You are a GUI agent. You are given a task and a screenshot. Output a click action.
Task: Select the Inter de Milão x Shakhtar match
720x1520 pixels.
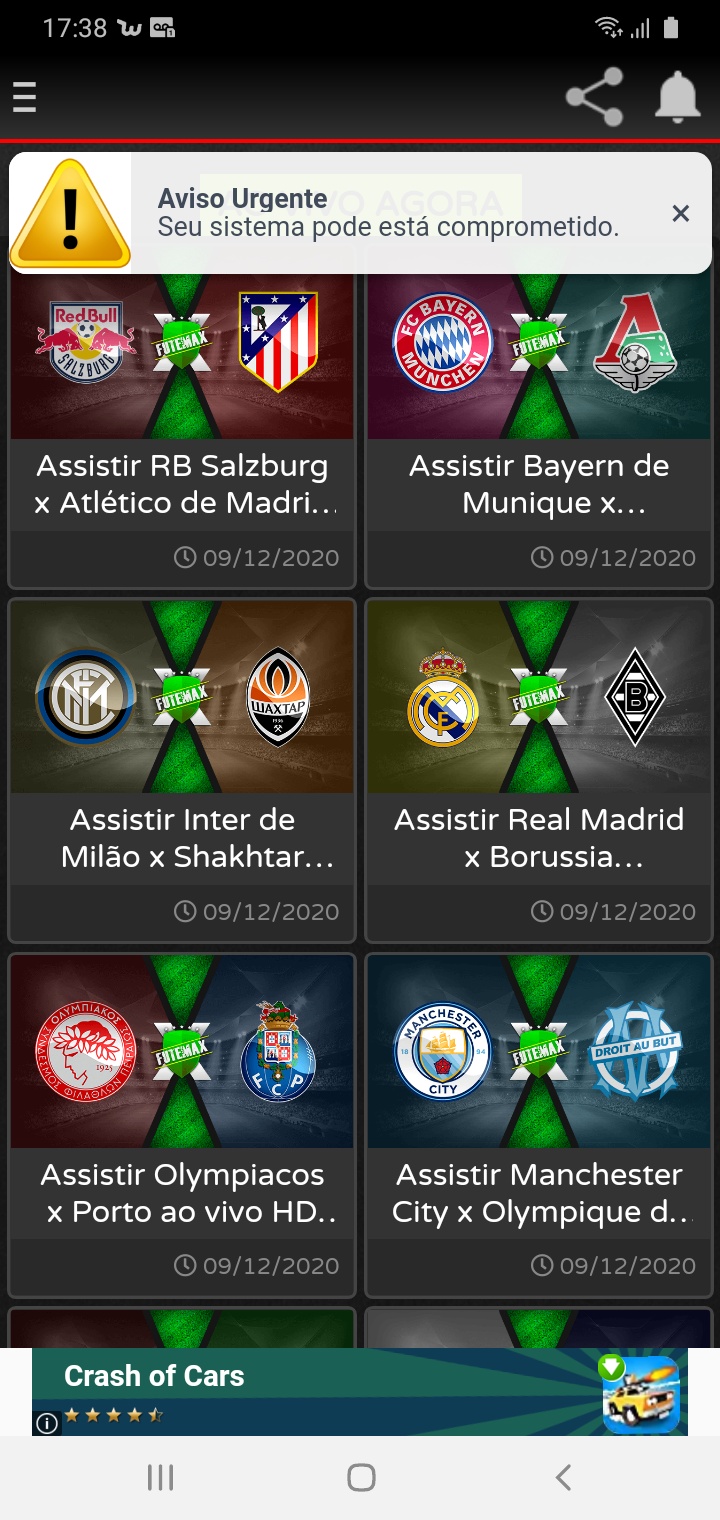pos(182,770)
